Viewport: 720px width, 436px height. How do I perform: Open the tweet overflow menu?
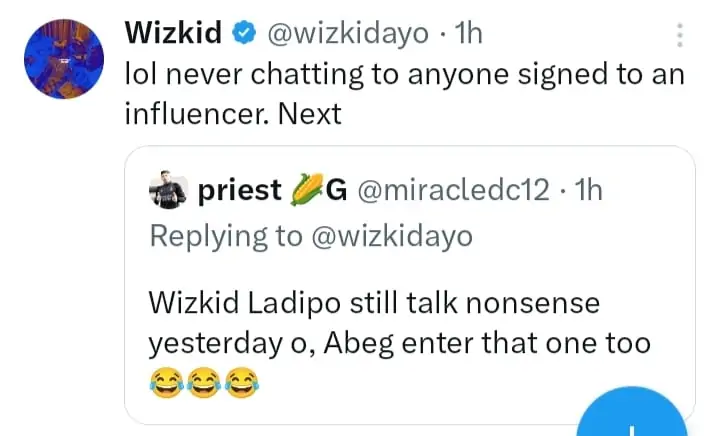pos(681,37)
